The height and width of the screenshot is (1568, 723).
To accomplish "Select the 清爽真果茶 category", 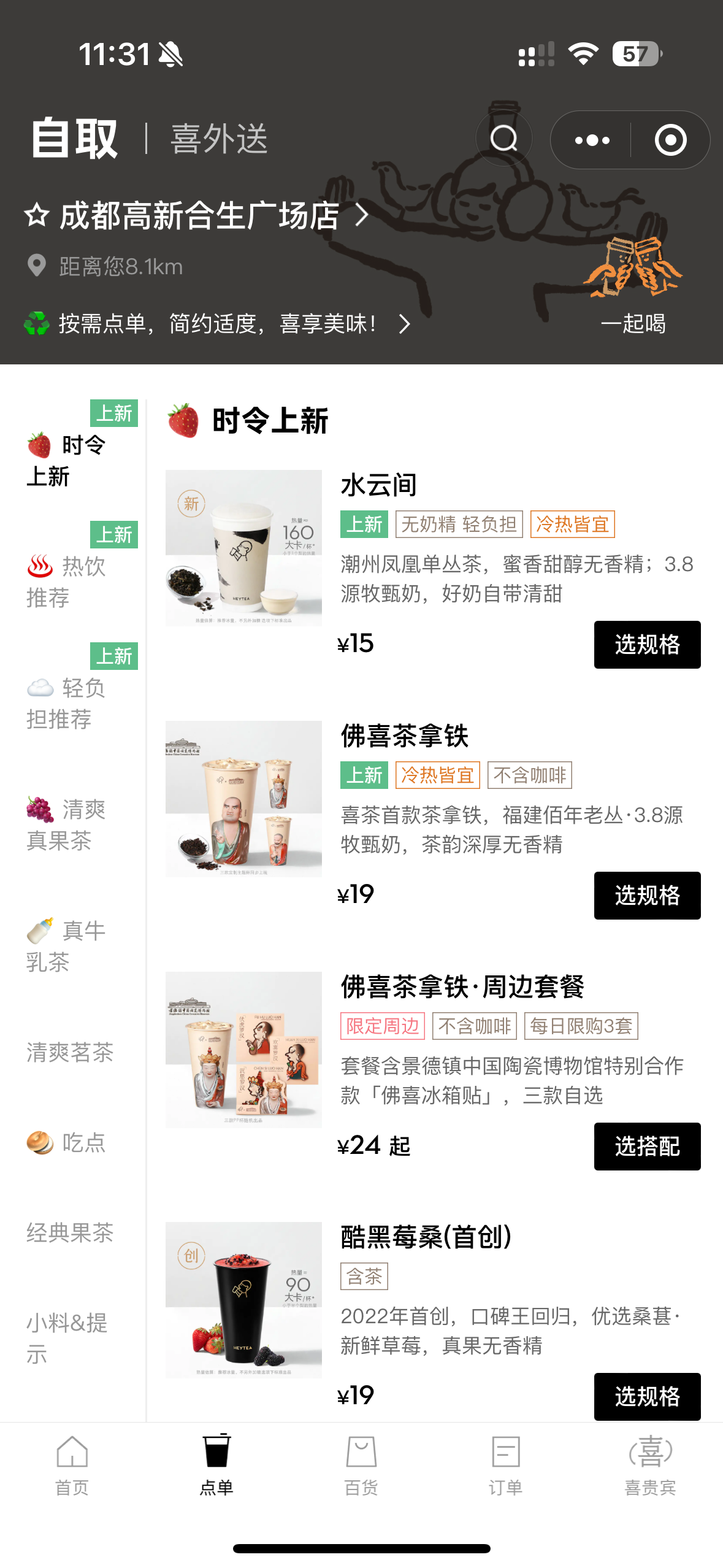I will point(67,824).
